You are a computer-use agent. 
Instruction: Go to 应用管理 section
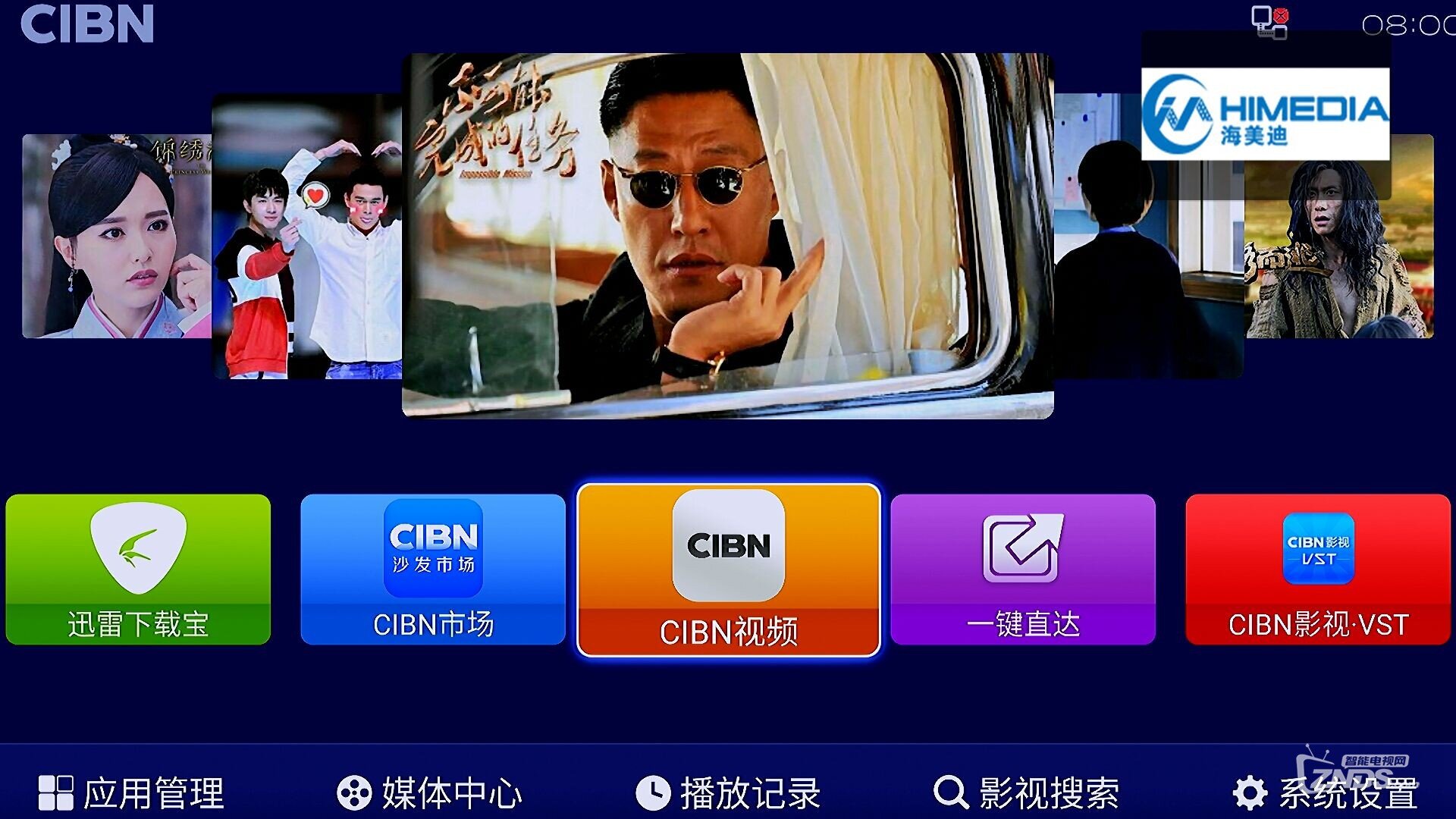[x=132, y=792]
